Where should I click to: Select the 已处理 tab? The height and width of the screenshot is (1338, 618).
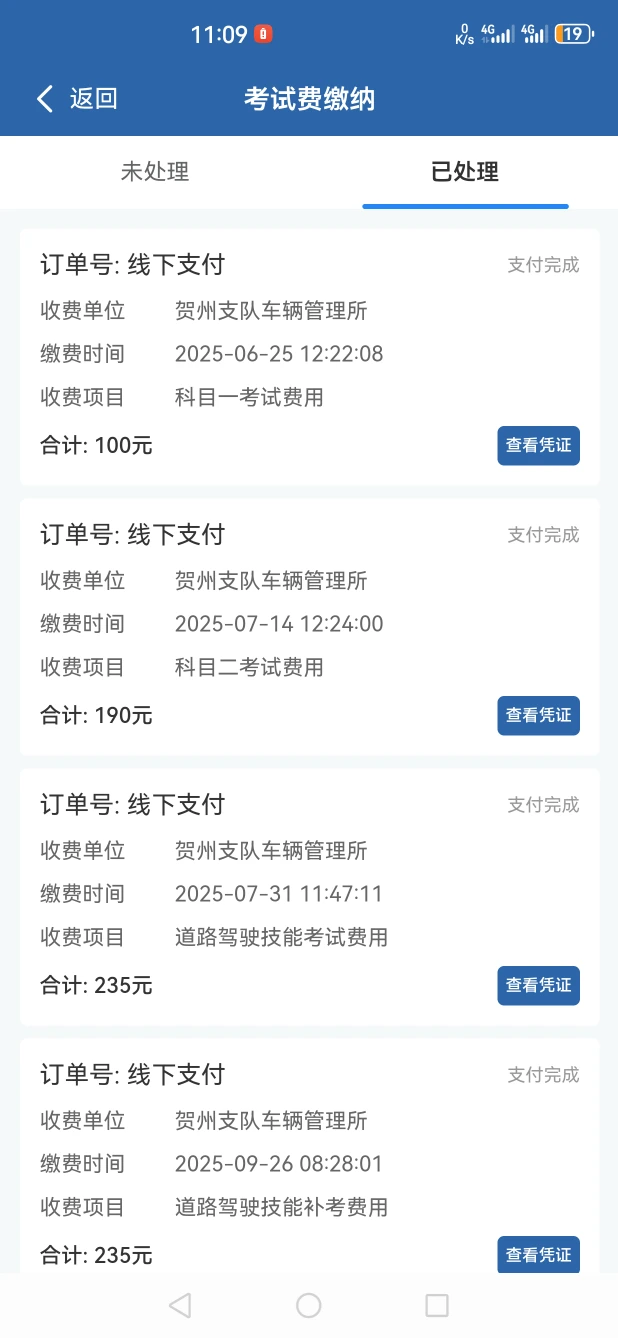(x=465, y=172)
